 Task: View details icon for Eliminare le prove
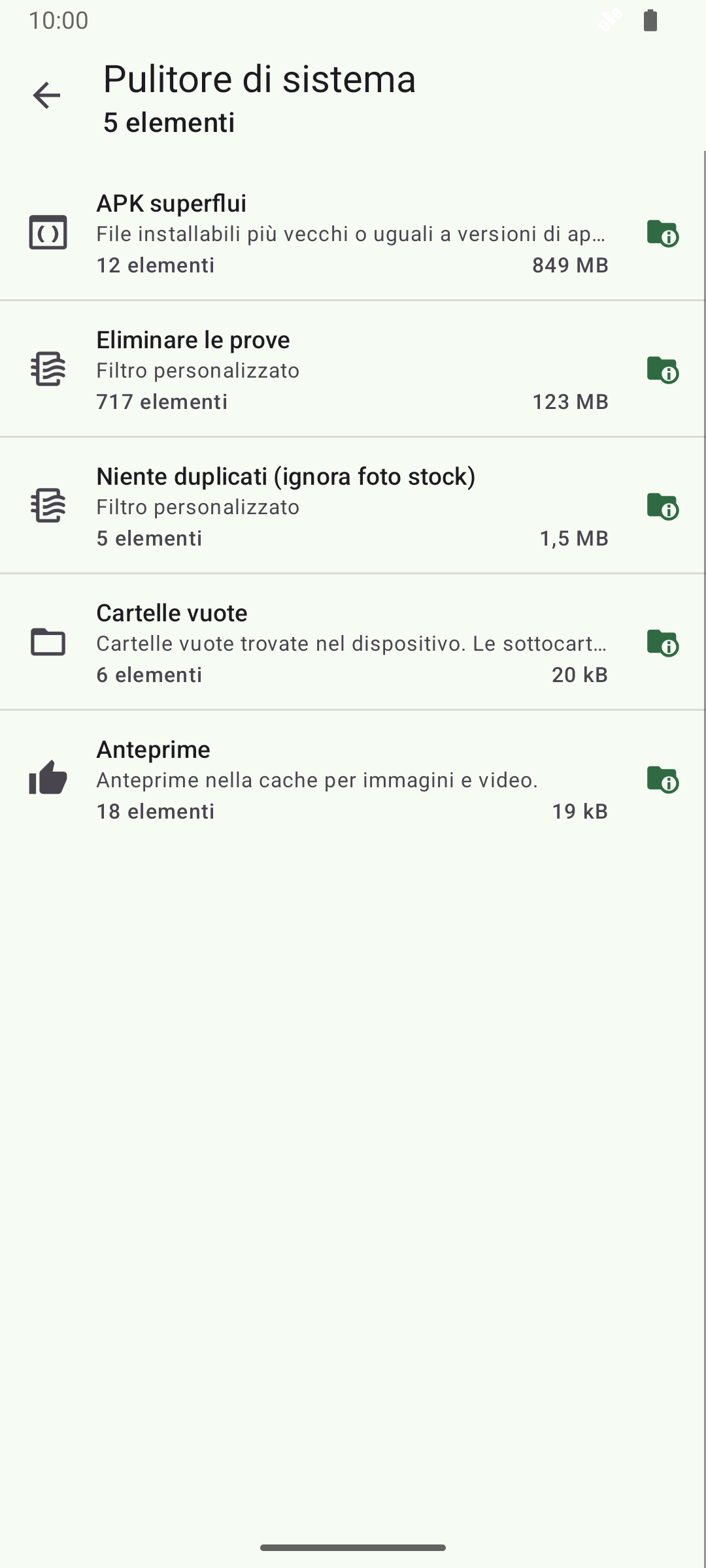[x=662, y=370]
